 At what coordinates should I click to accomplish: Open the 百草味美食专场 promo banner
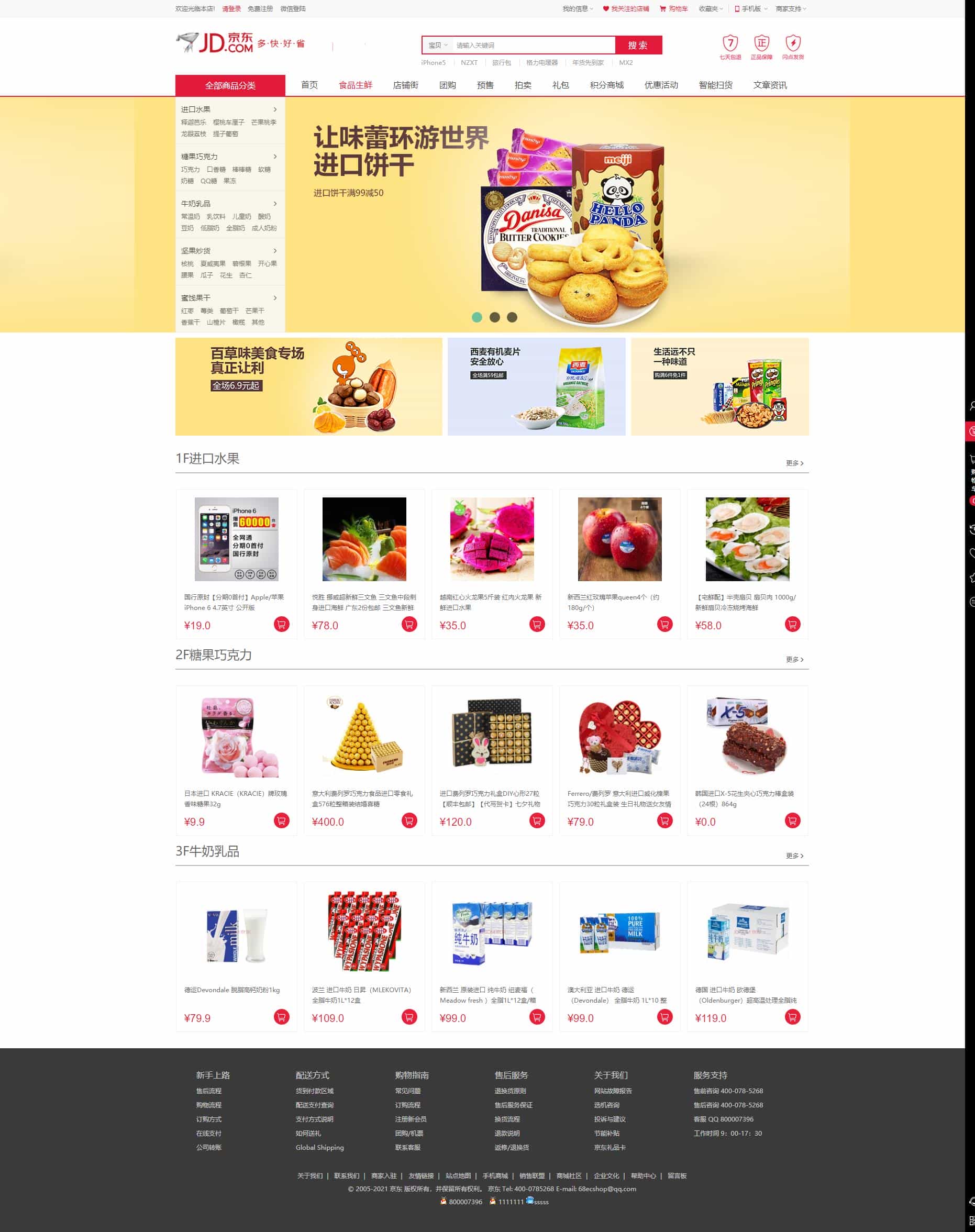click(308, 386)
